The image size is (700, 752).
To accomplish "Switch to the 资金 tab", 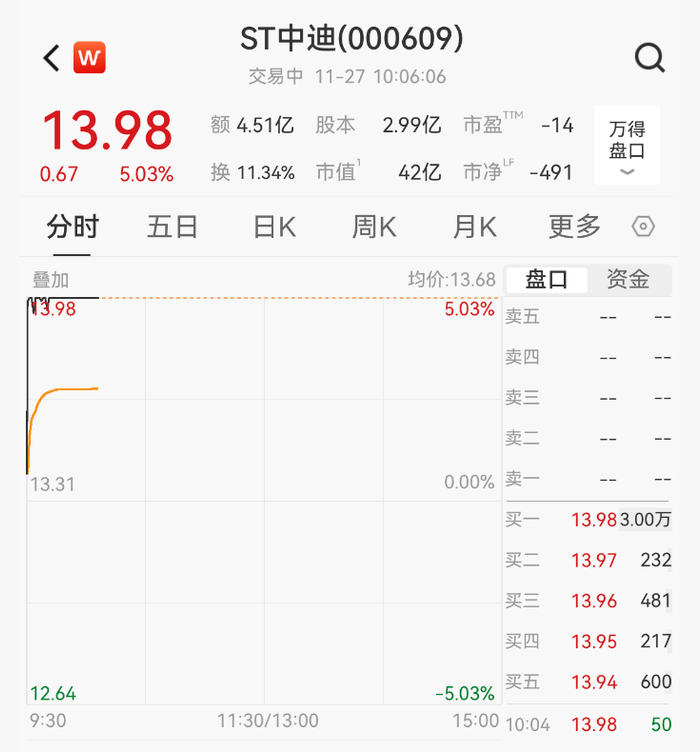I will [x=628, y=280].
